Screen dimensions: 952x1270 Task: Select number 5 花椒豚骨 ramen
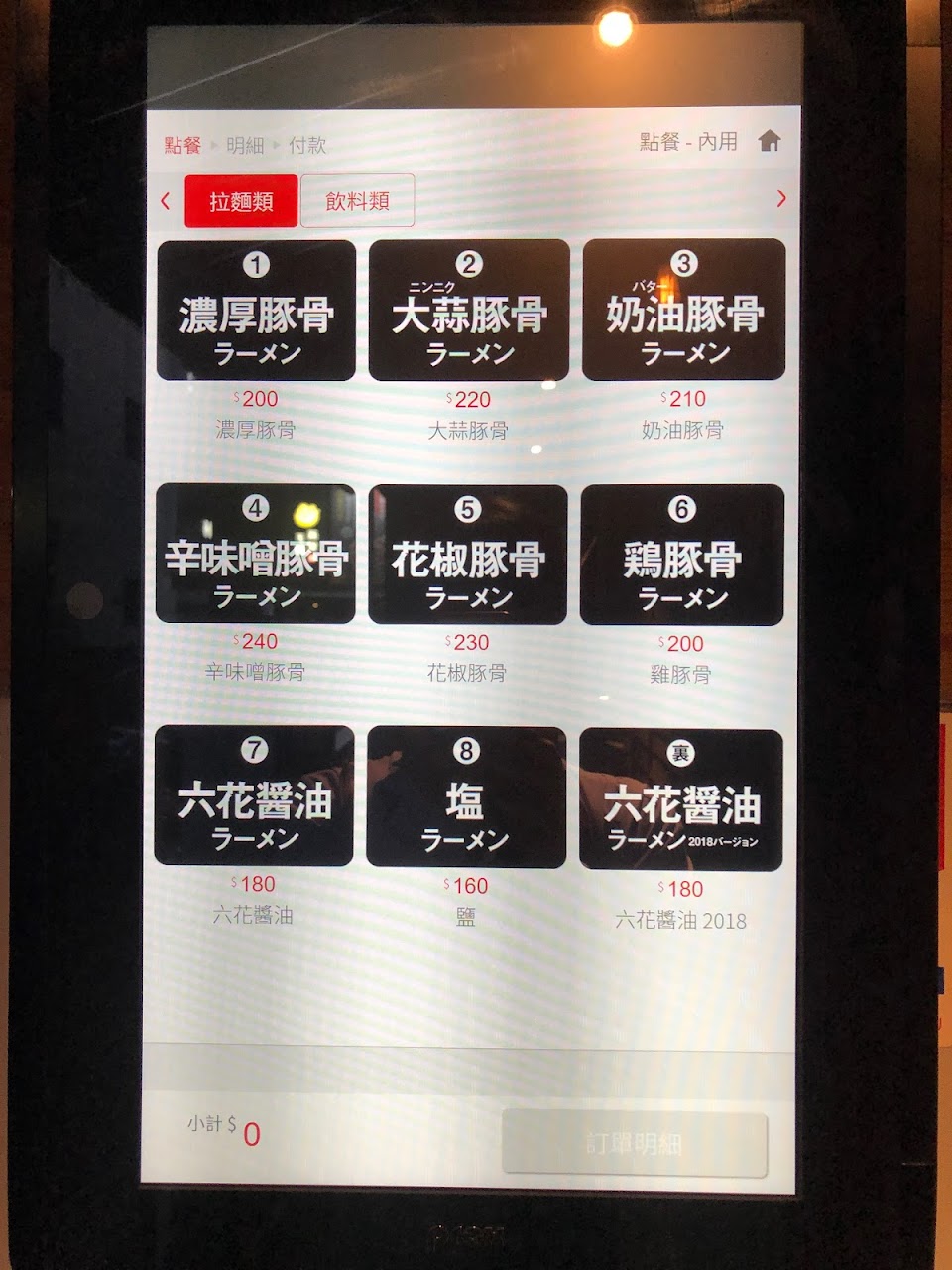468,555
